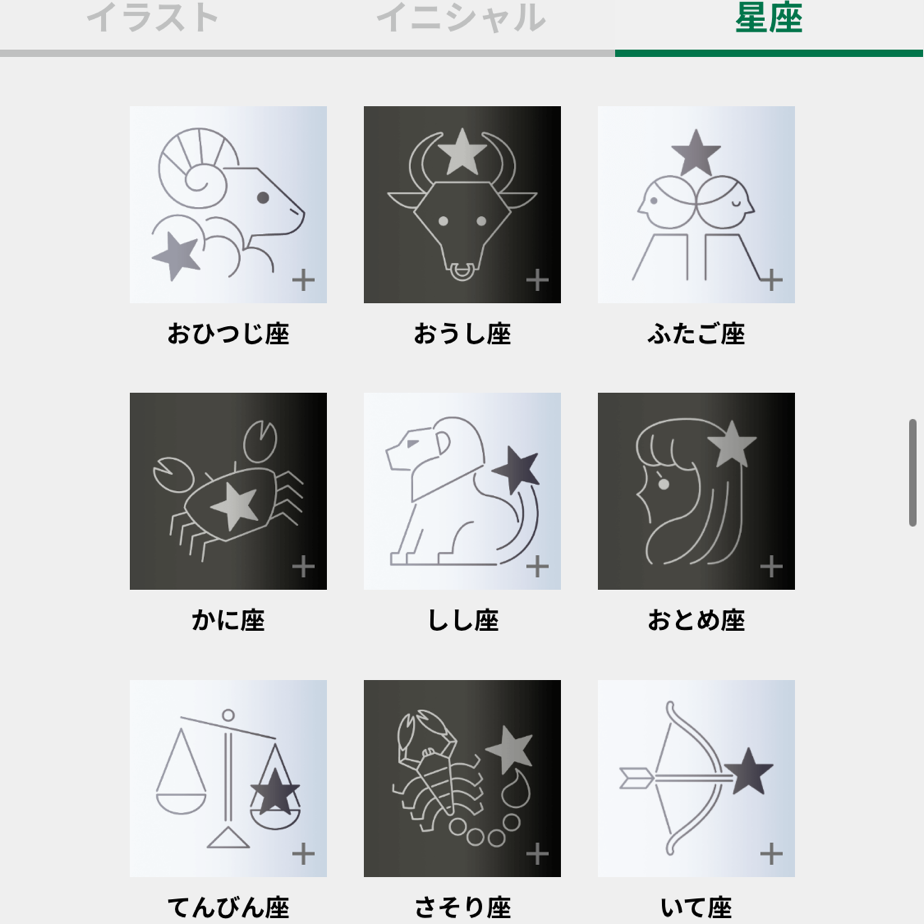Image resolution: width=924 pixels, height=924 pixels.
Task: Switch to the イニシャル tab
Action: (x=461, y=18)
